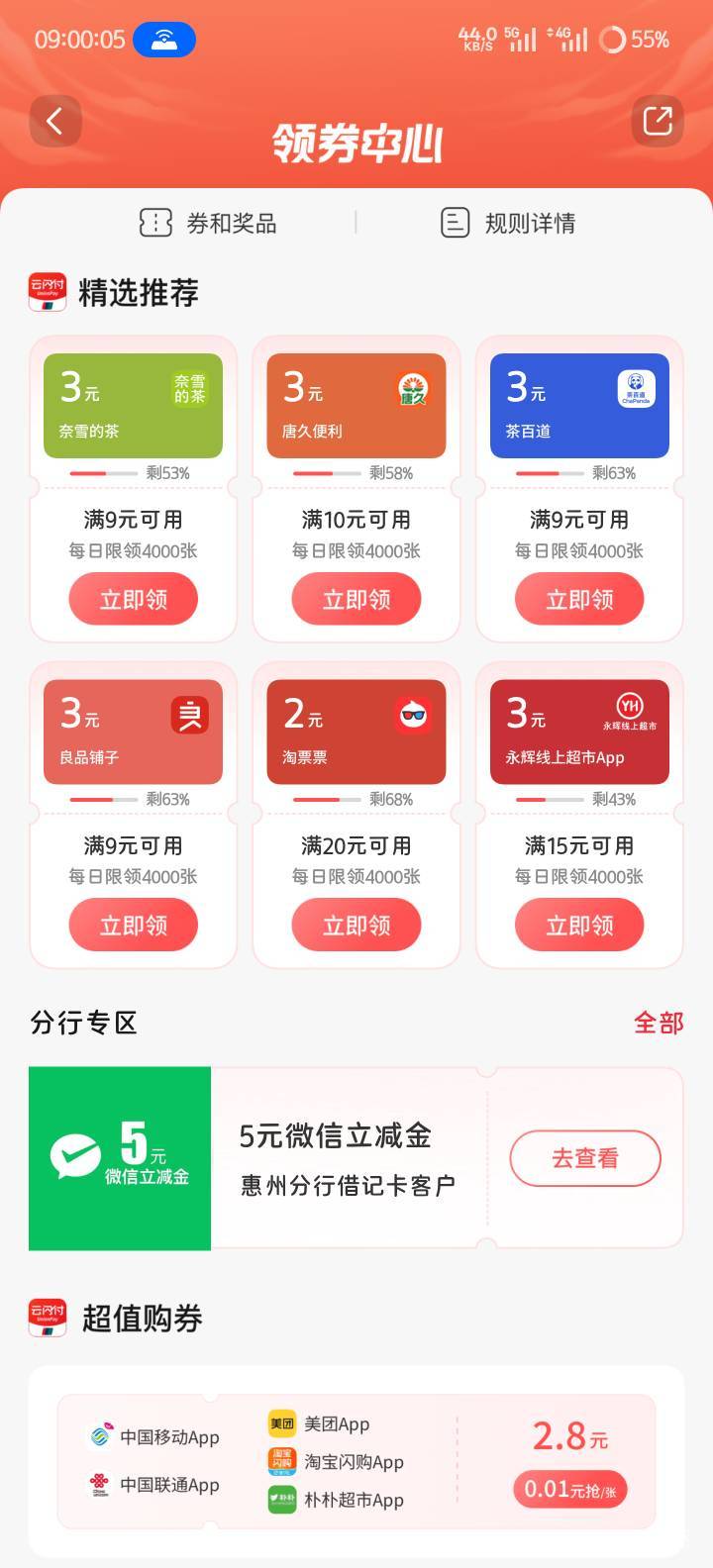The height and width of the screenshot is (1568, 713).
Task: Claim the 唐久便利 3元 coupon
Action: 356,599
